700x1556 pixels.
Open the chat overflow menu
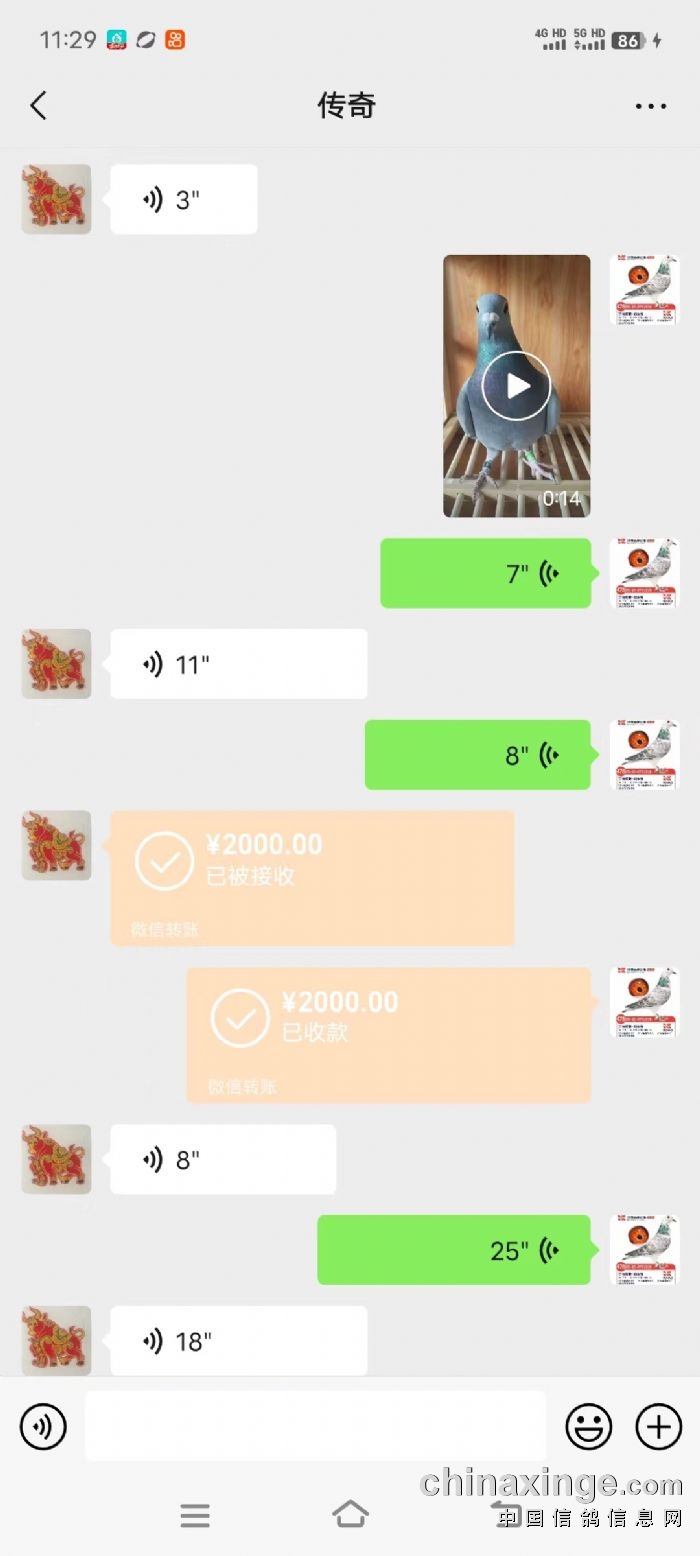[x=650, y=106]
